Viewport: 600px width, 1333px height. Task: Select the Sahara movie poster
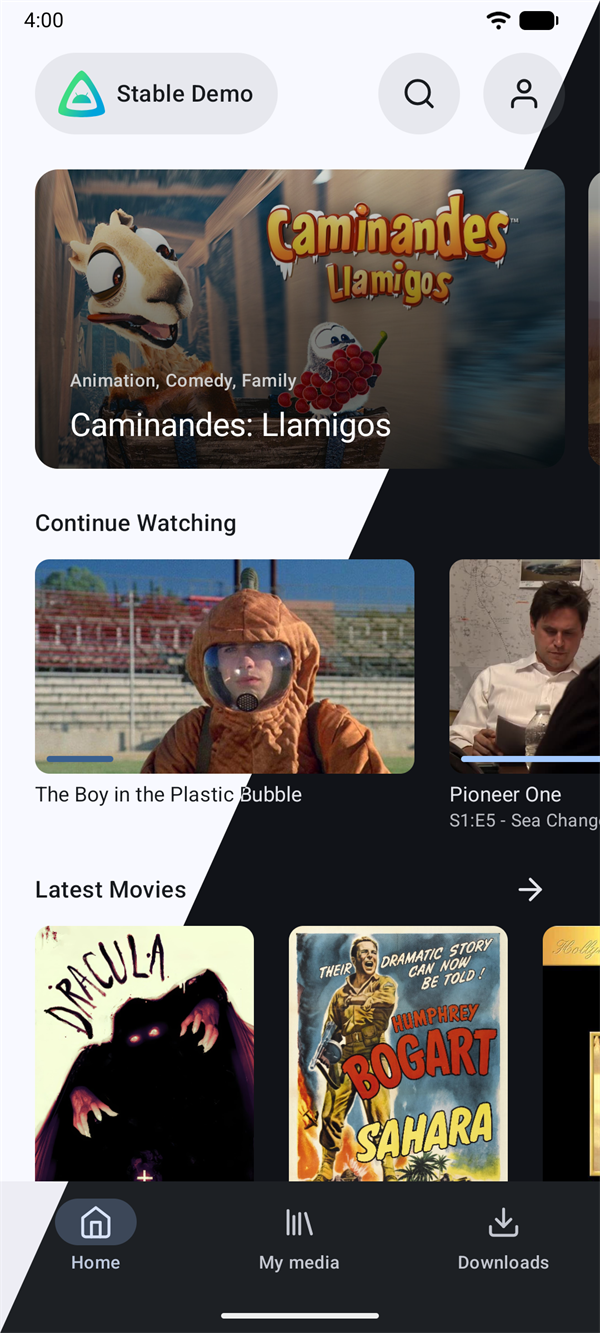398,1052
